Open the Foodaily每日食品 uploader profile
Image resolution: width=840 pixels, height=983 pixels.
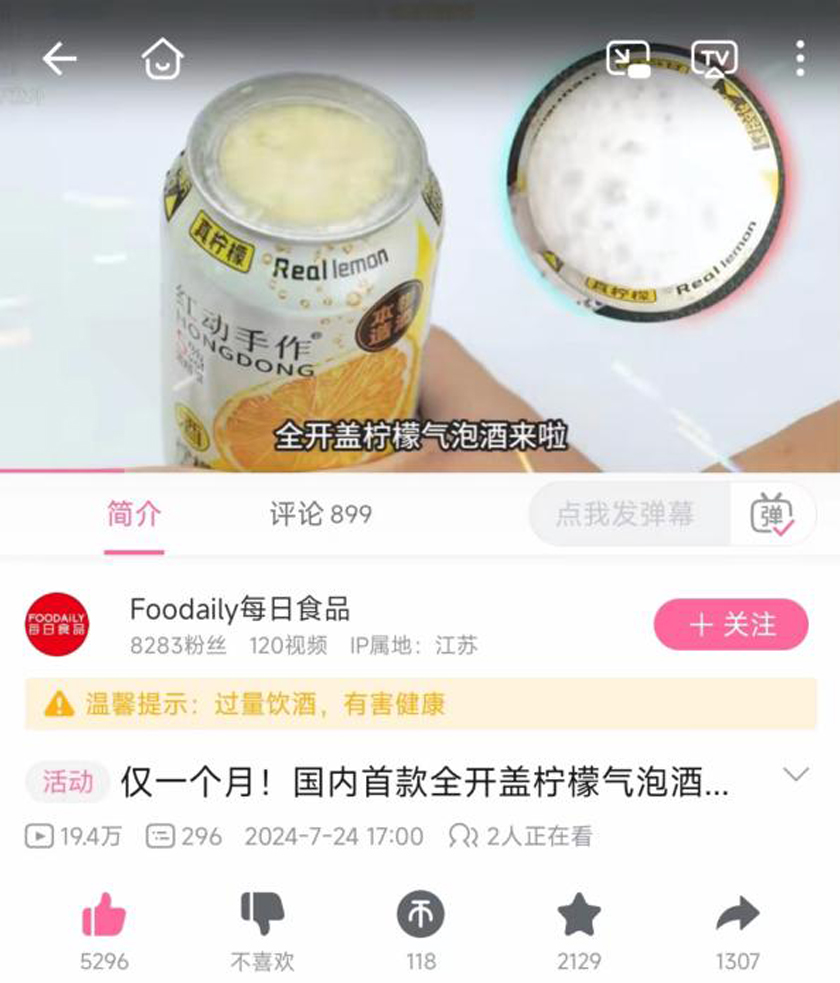tap(239, 609)
